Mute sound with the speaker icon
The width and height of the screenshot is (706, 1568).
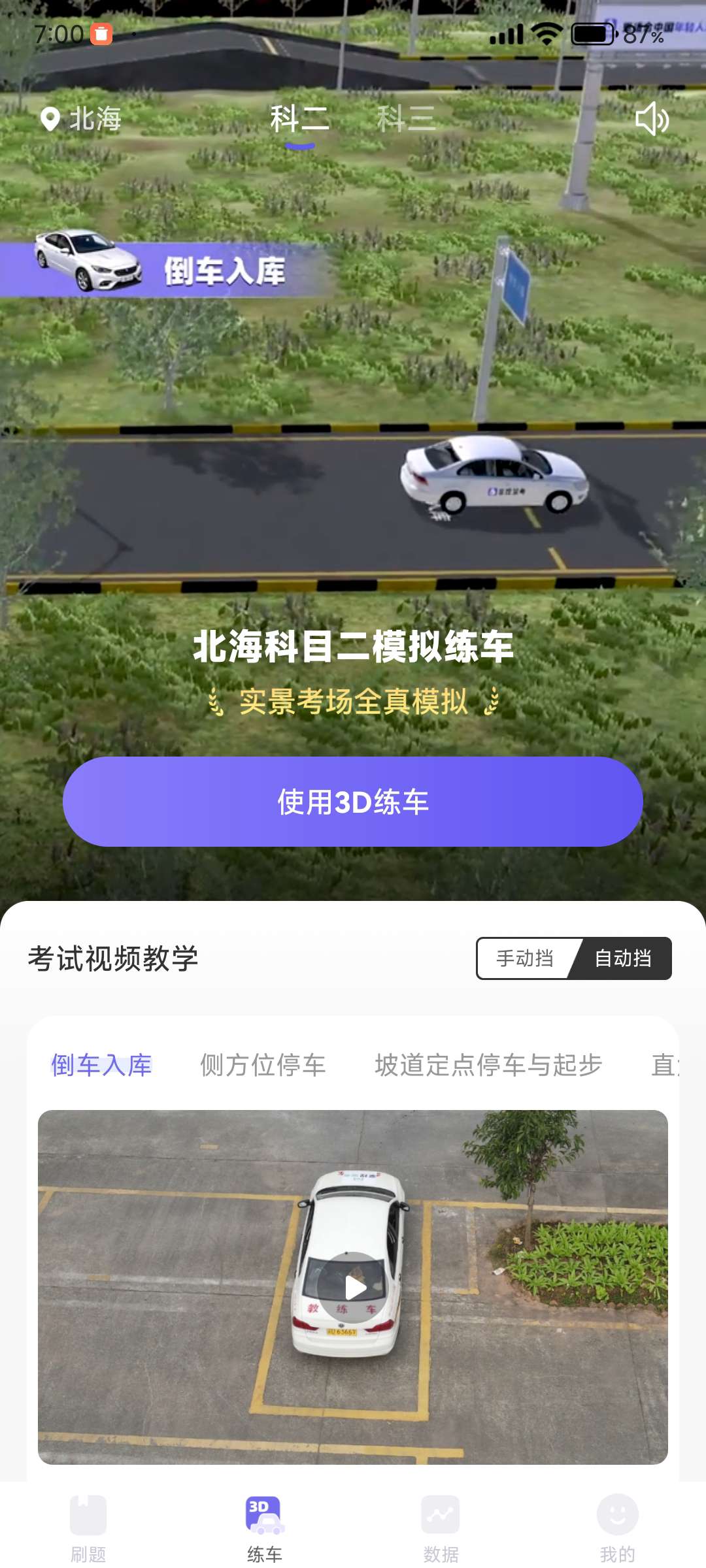[x=653, y=120]
